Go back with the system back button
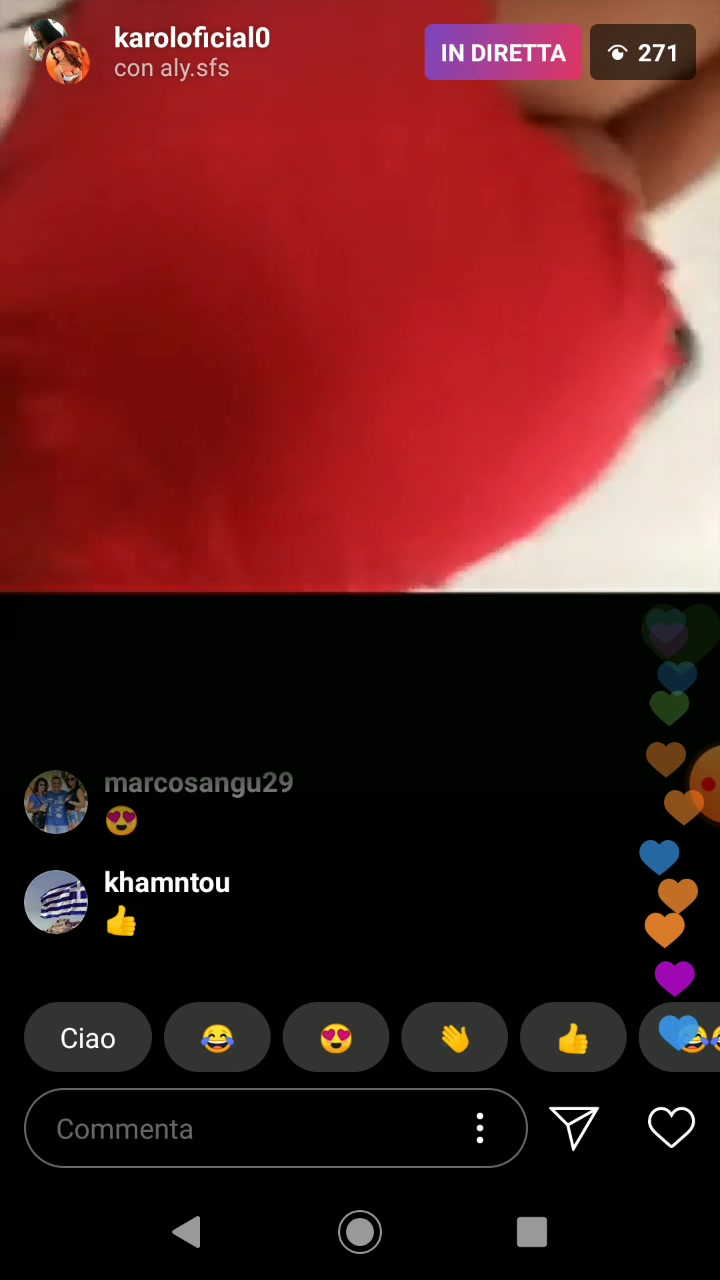 point(187,1232)
